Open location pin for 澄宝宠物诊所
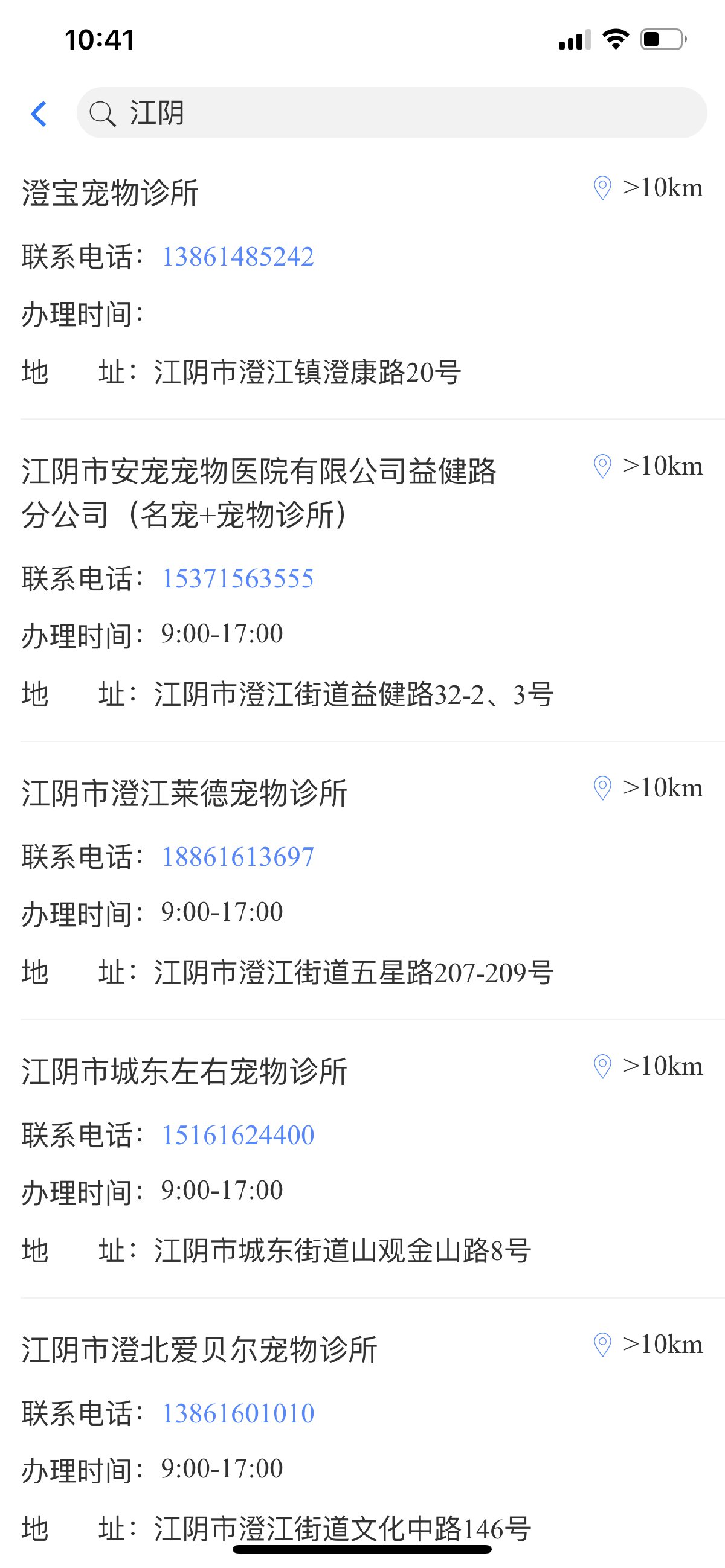Viewport: 725px width, 1568px height. point(602,188)
